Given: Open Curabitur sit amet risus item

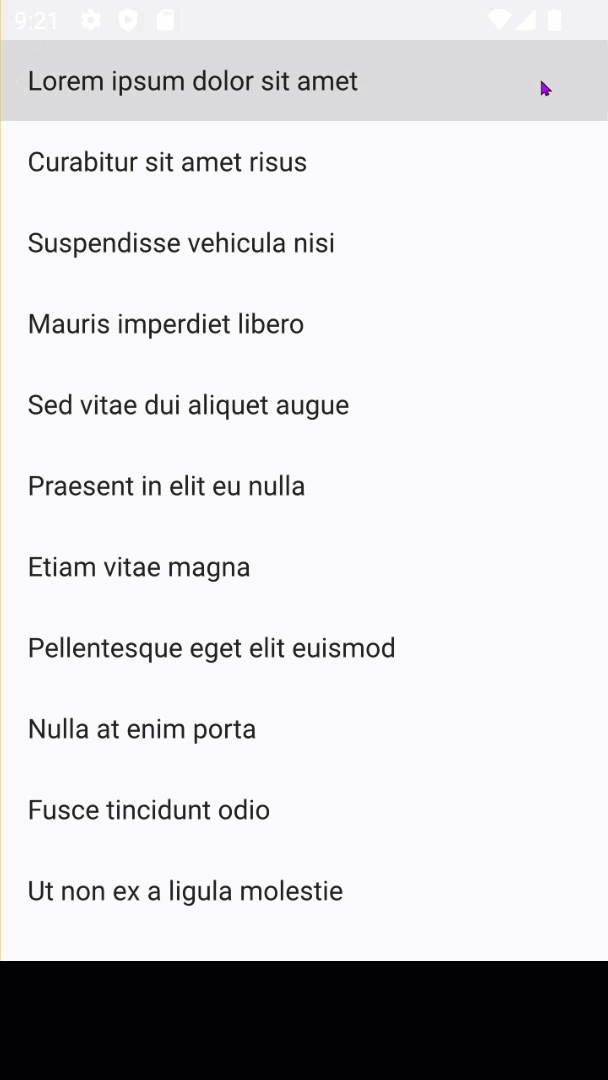Looking at the screenshot, I should pos(168,162).
